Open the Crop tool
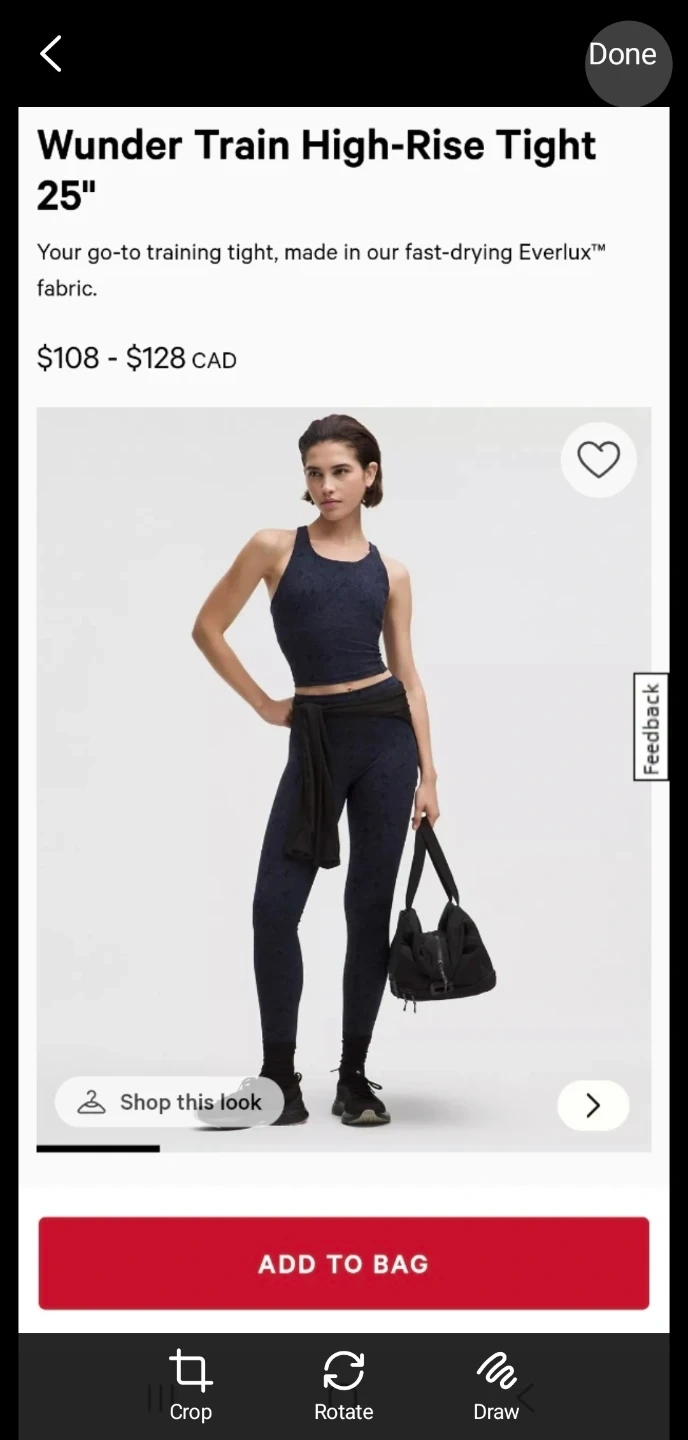Image resolution: width=688 pixels, height=1440 pixels. point(190,1385)
